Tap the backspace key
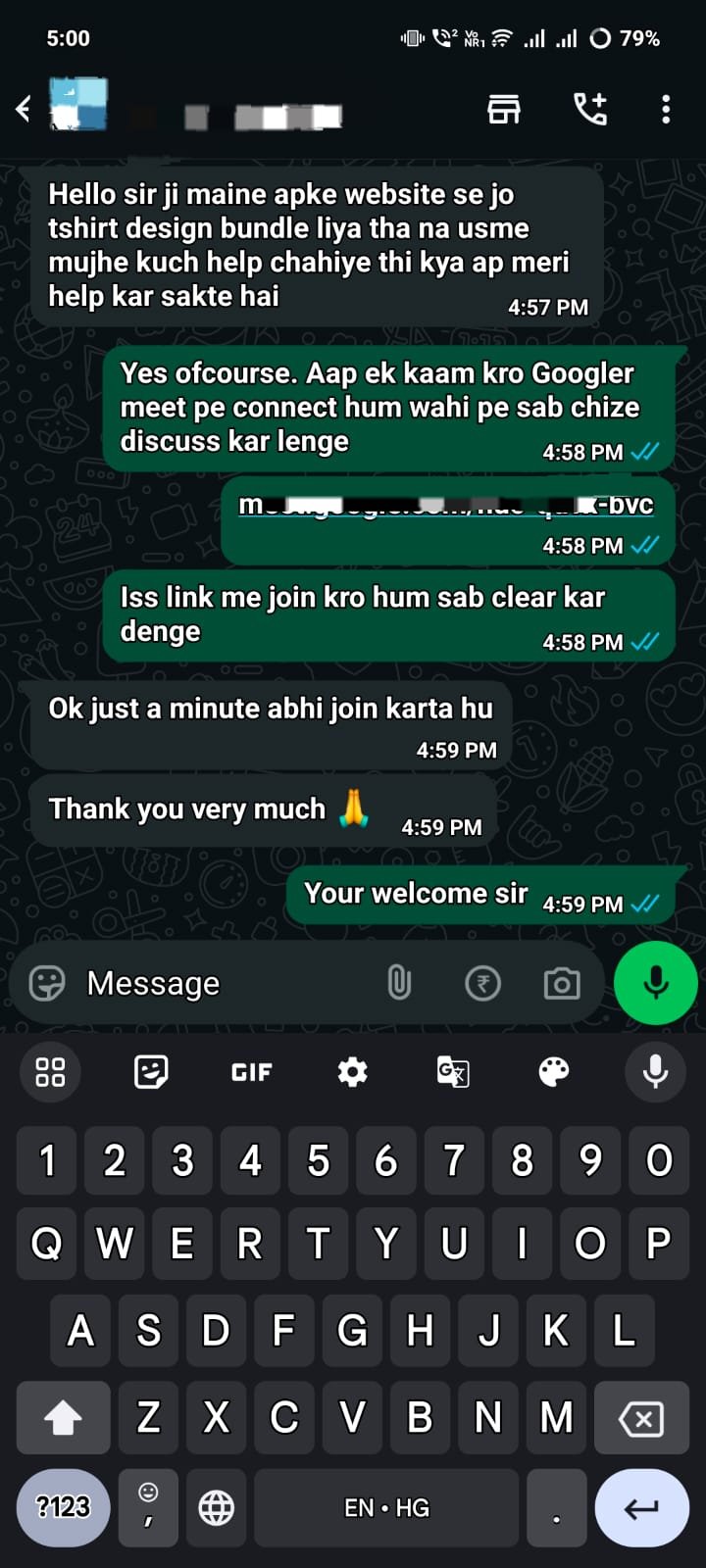Screen dimensions: 706x1568 pyautogui.click(x=641, y=1418)
